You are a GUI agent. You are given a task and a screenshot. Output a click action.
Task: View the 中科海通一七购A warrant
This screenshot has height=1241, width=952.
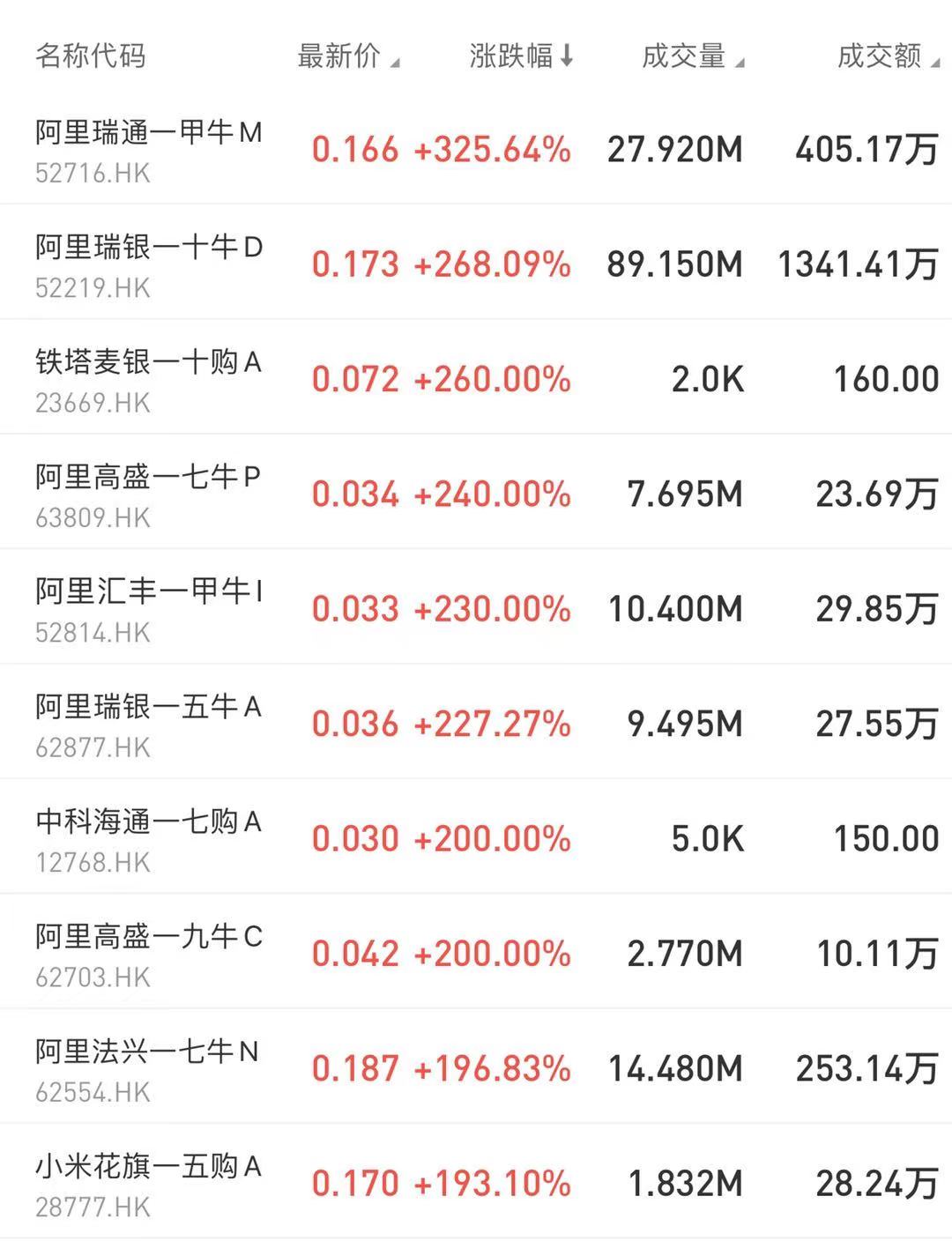(149, 837)
